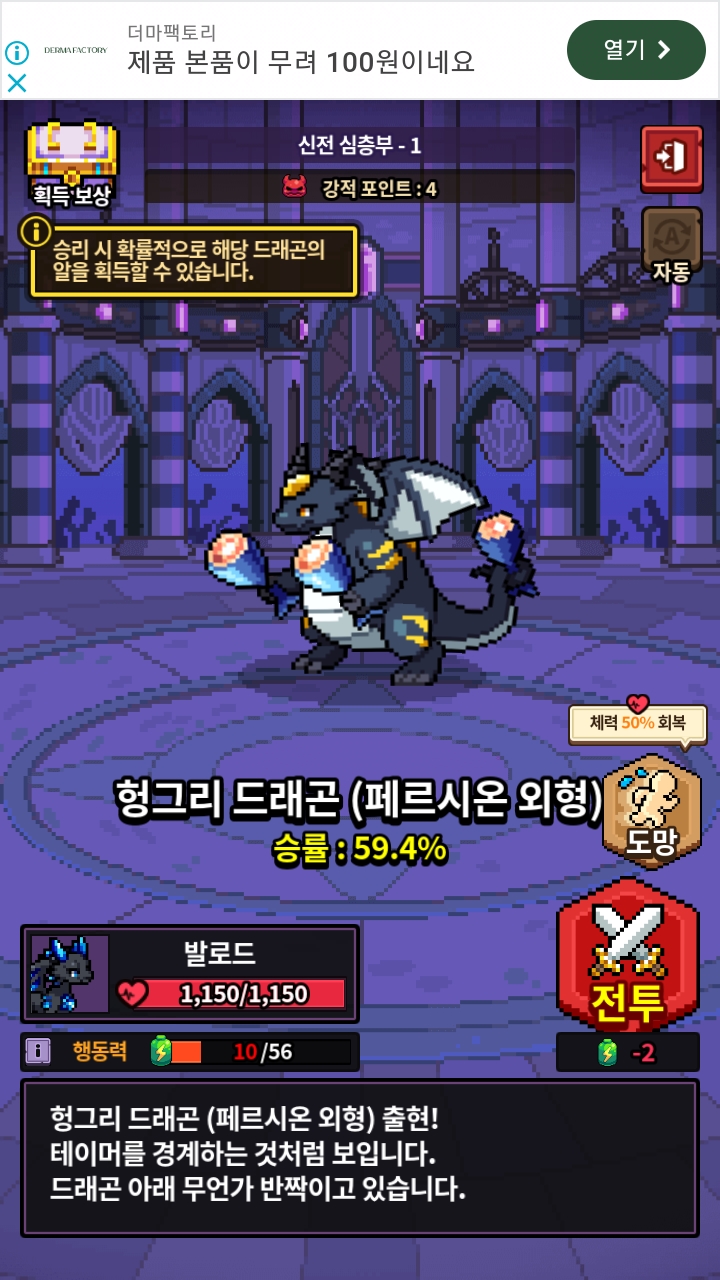Viewport: 720px width, 1280px height.
Task: Open the 획득 보상 treasure chest
Action: click(x=71, y=165)
